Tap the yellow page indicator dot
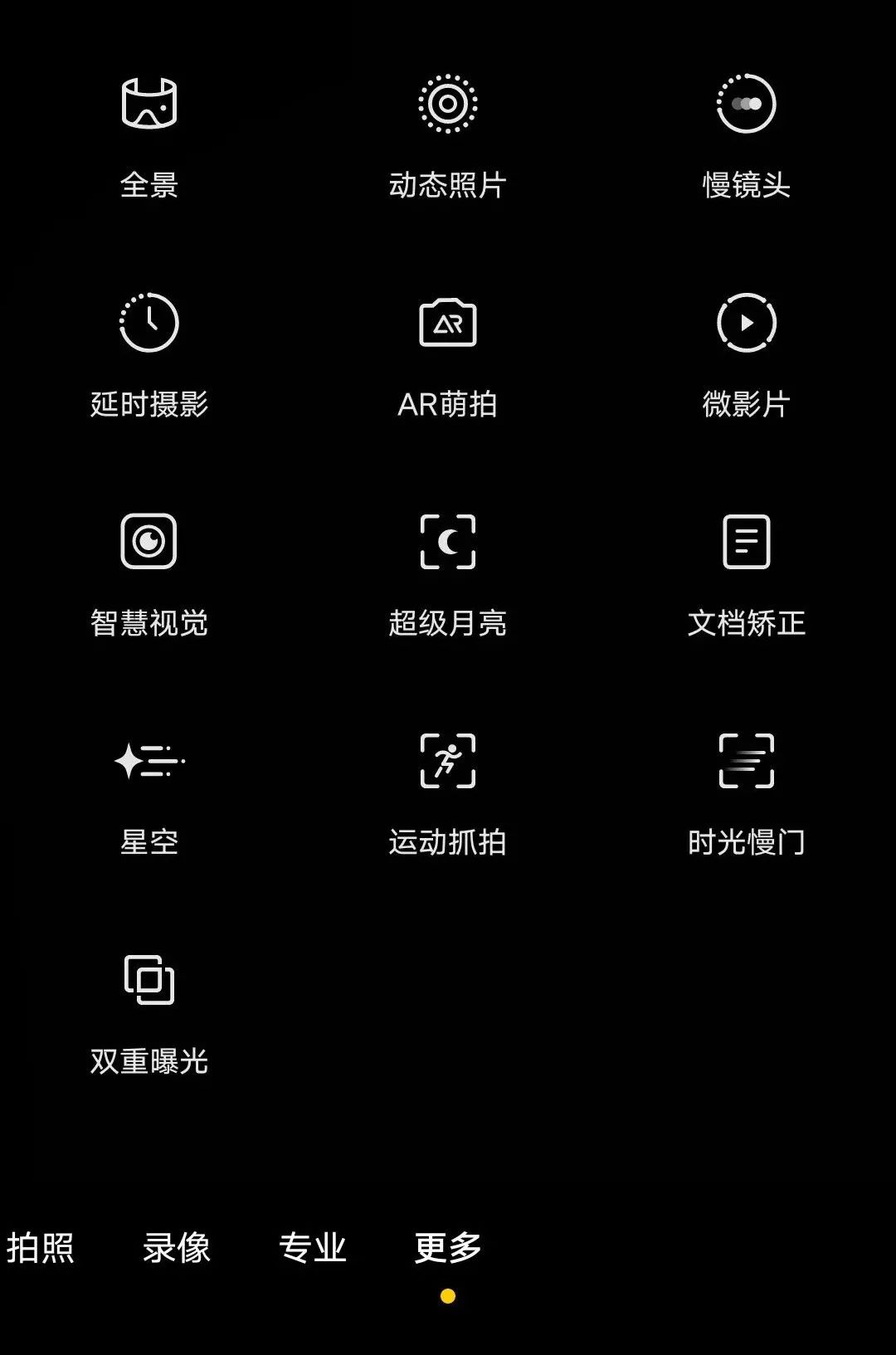The height and width of the screenshot is (1355, 896). (x=449, y=1294)
